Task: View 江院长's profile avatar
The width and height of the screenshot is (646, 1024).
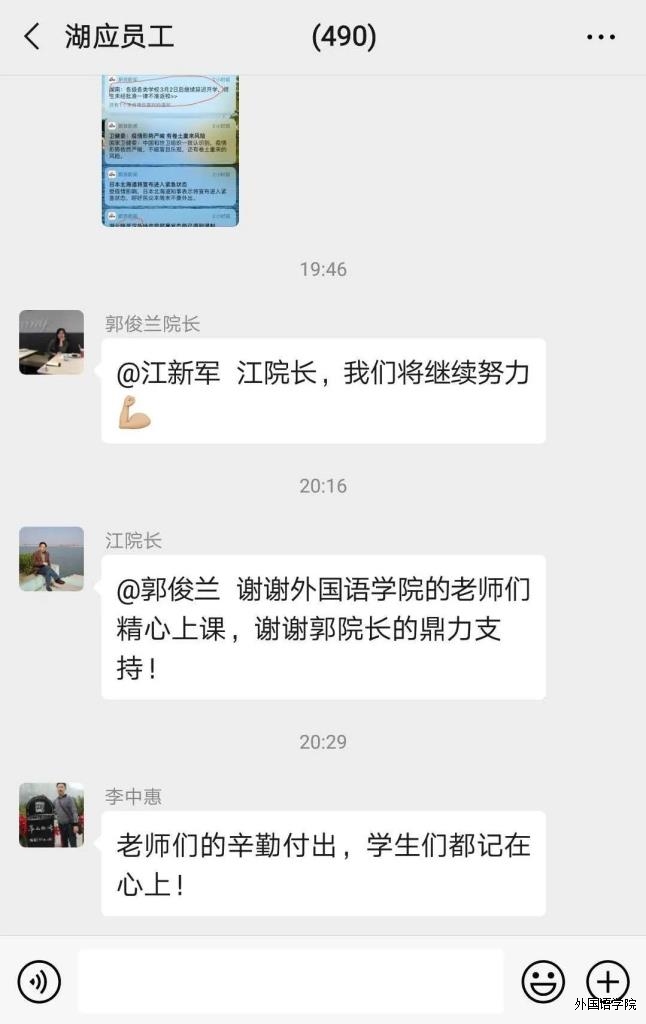Action: click(51, 559)
